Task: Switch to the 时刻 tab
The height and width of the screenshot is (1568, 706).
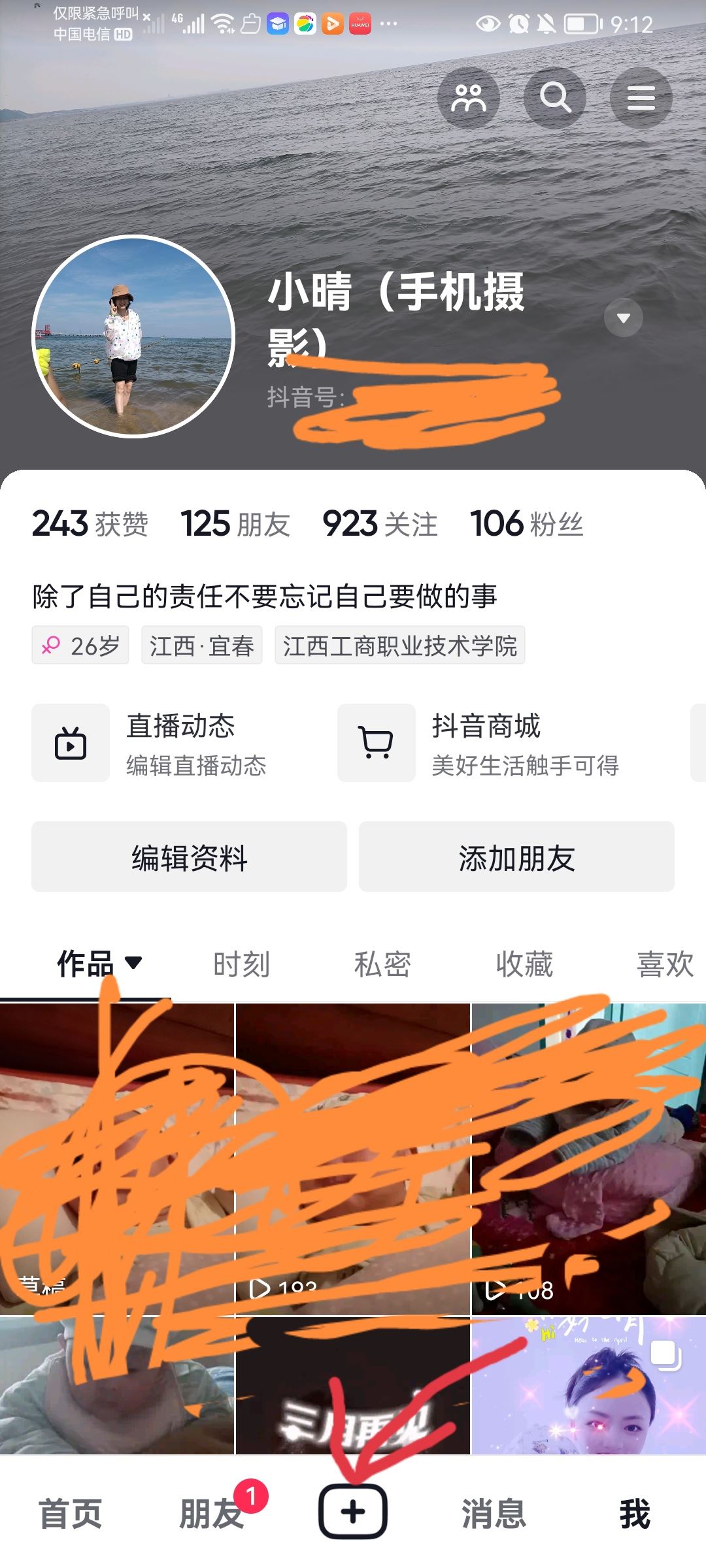Action: [241, 964]
